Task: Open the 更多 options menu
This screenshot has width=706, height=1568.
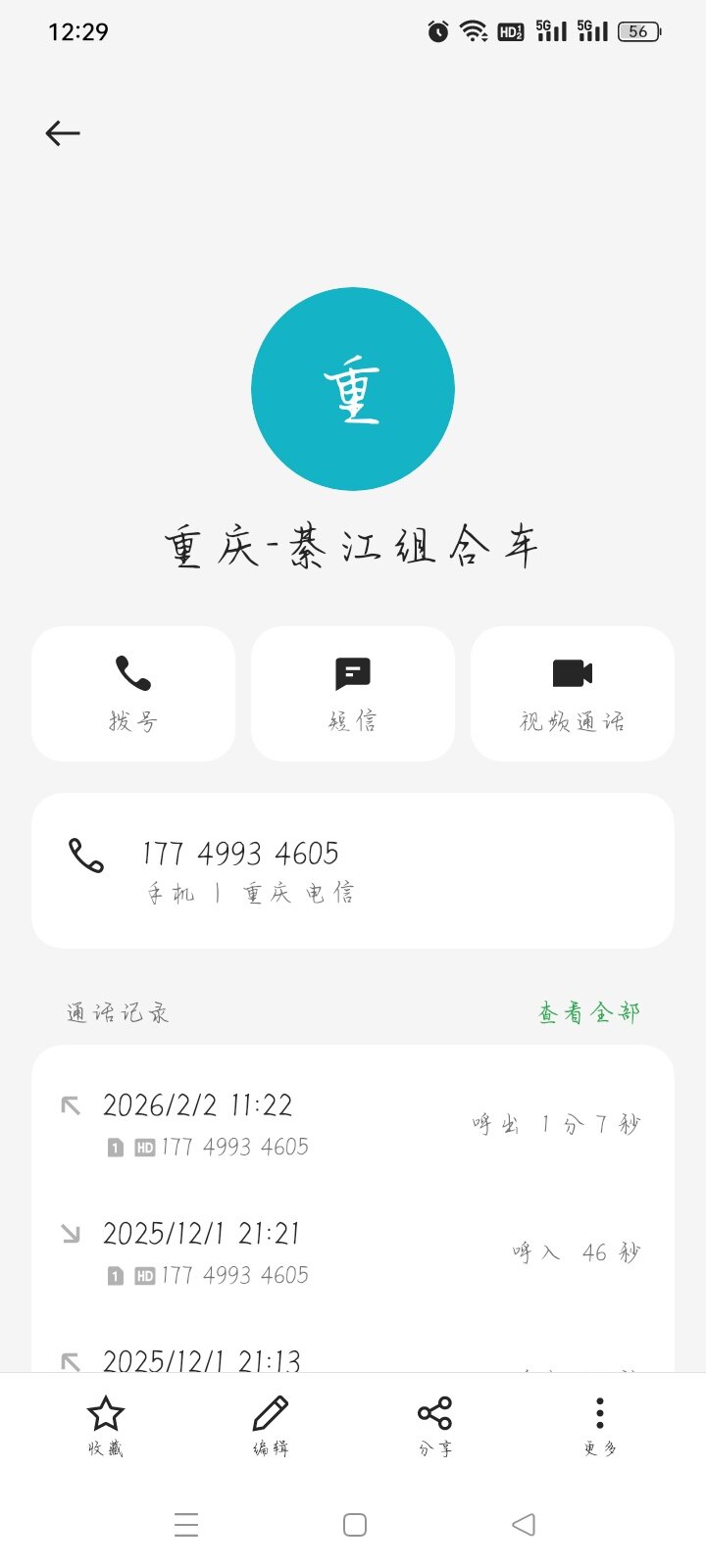Action: tap(600, 1426)
